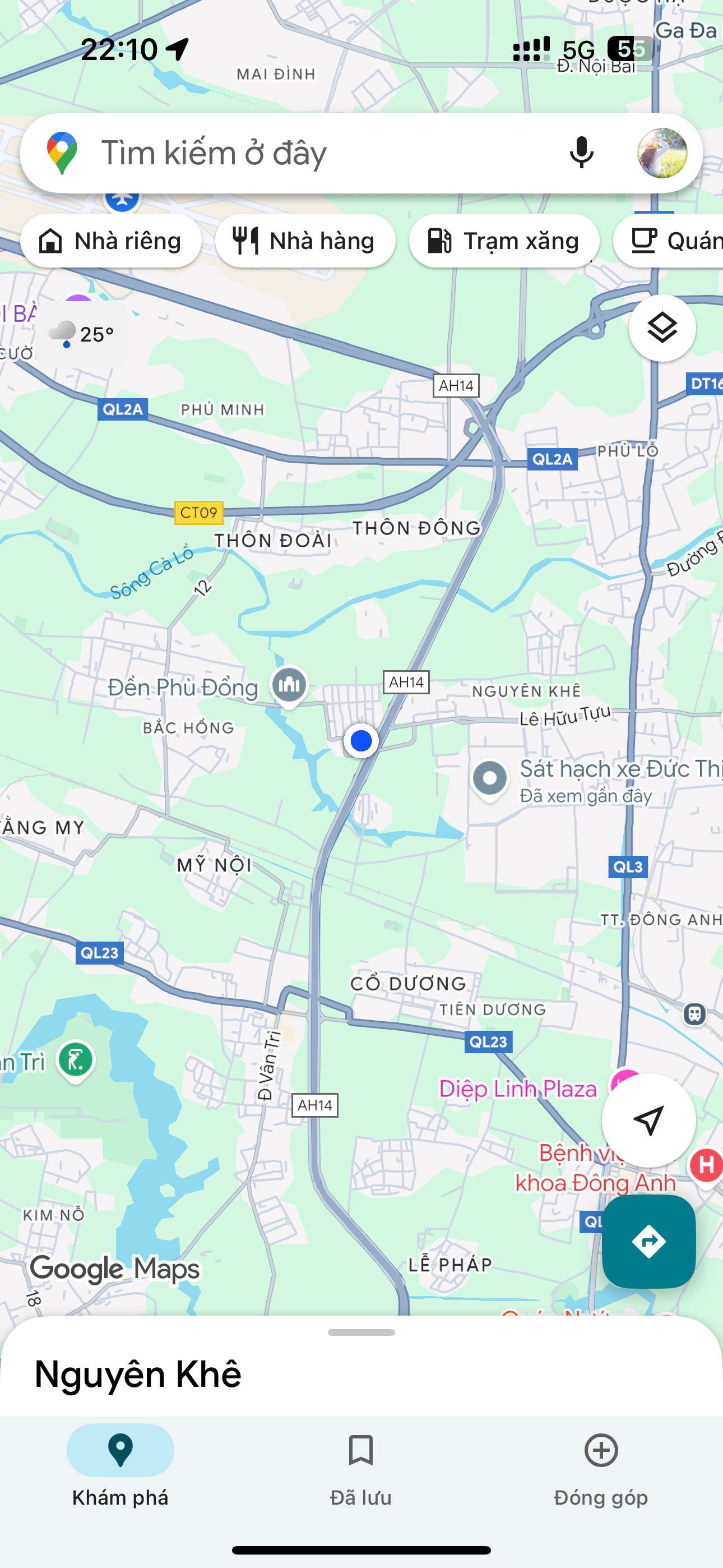
Task: Go to the "Khám phá" tab
Action: [121, 1468]
